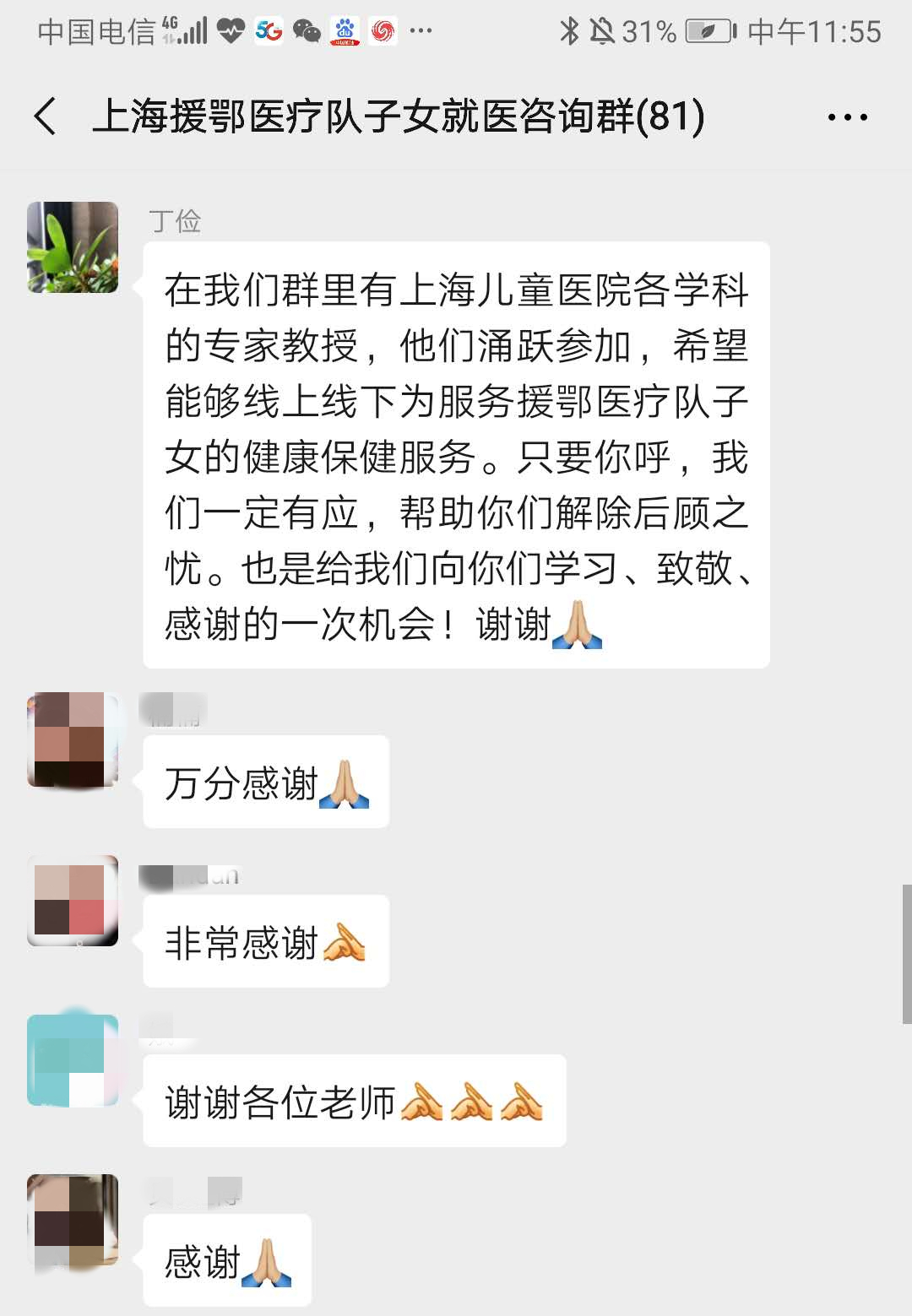The image size is (912, 1316).
Task: Tap the back chevron to exit the chat
Action: pyautogui.click(x=44, y=116)
